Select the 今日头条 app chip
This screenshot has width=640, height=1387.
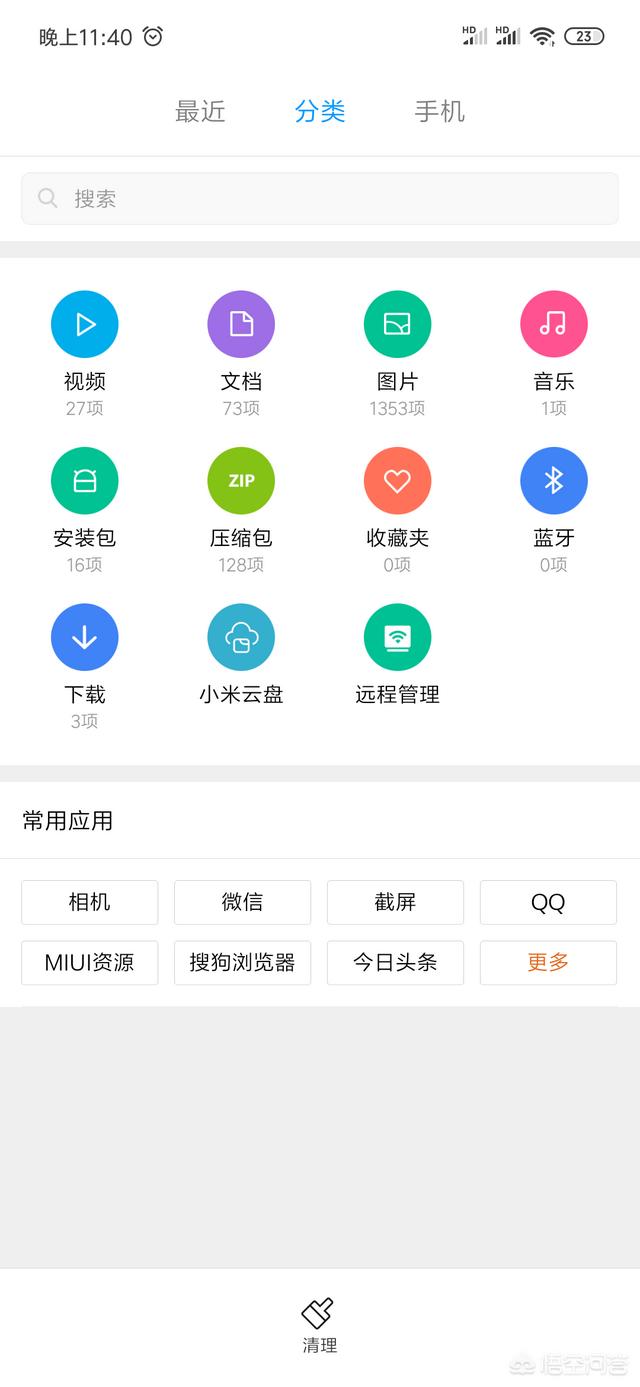[395, 962]
